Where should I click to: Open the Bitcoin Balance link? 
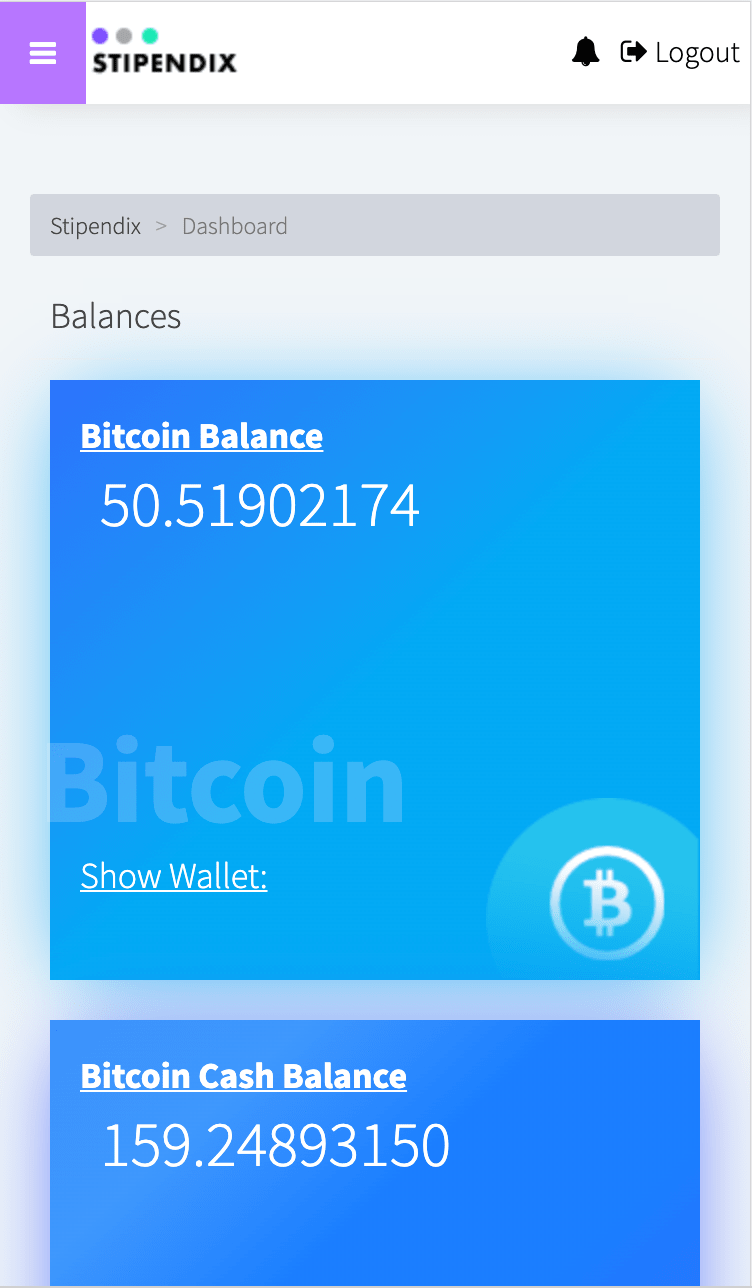[x=202, y=436]
